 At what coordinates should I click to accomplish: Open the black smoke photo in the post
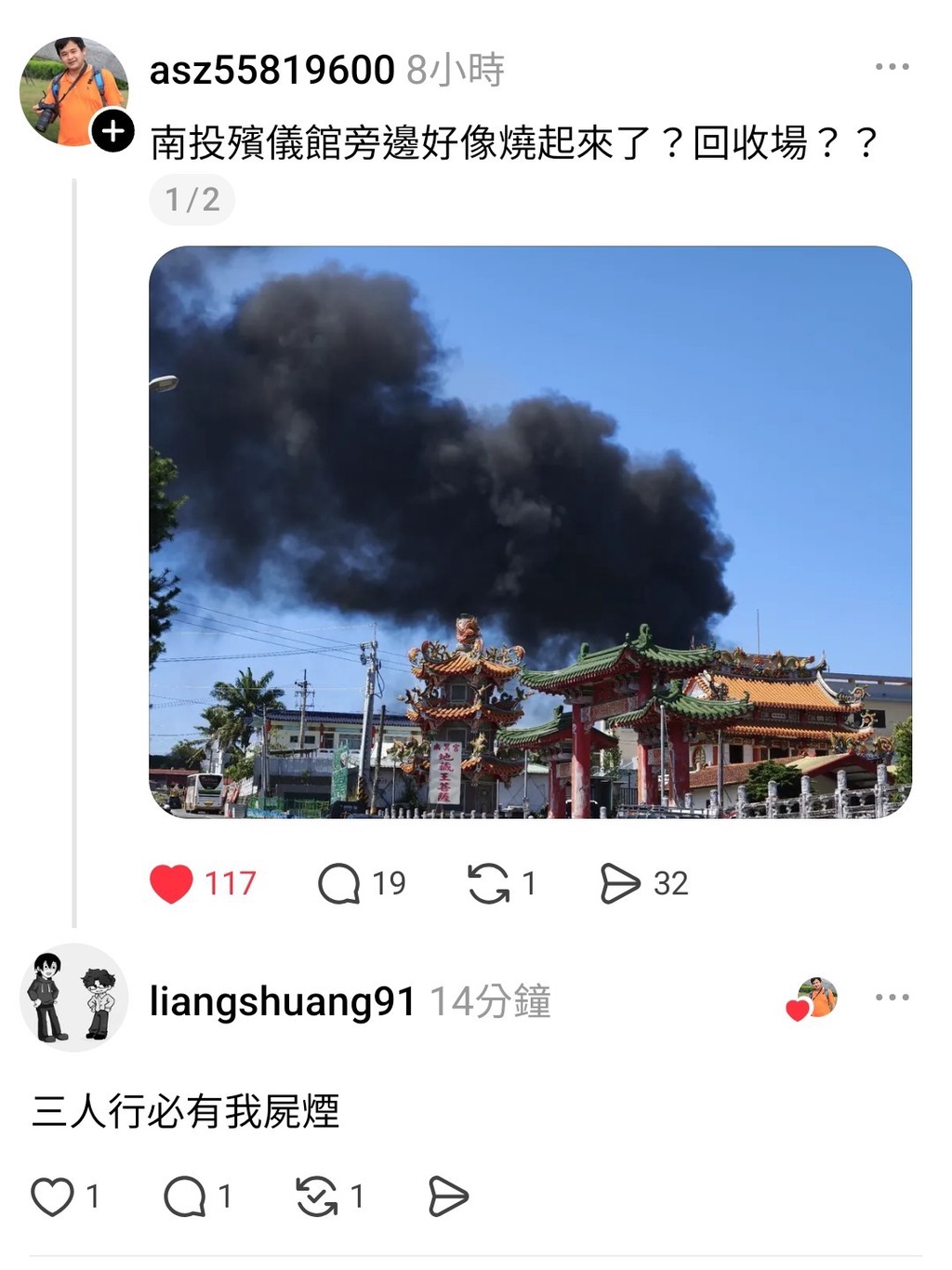[530, 532]
